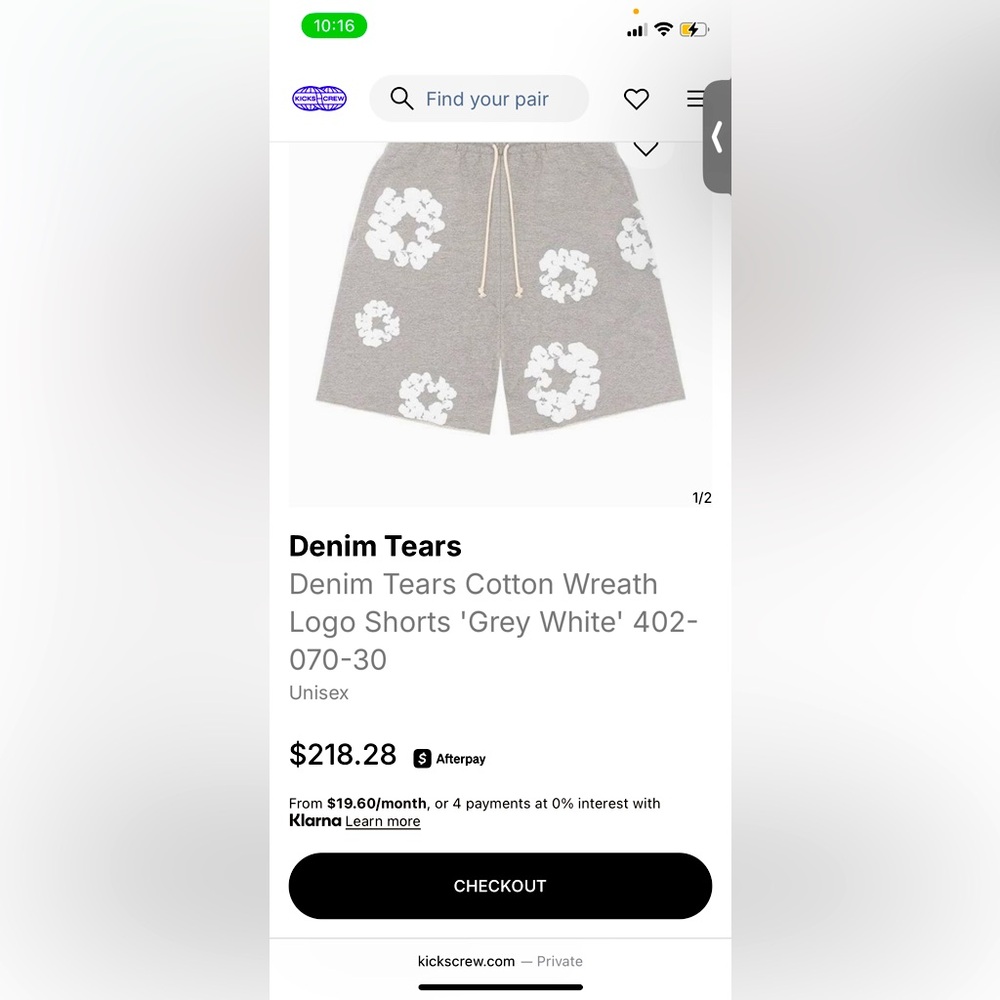
Task: Open the wishlist heart icon
Action: pyautogui.click(x=636, y=99)
